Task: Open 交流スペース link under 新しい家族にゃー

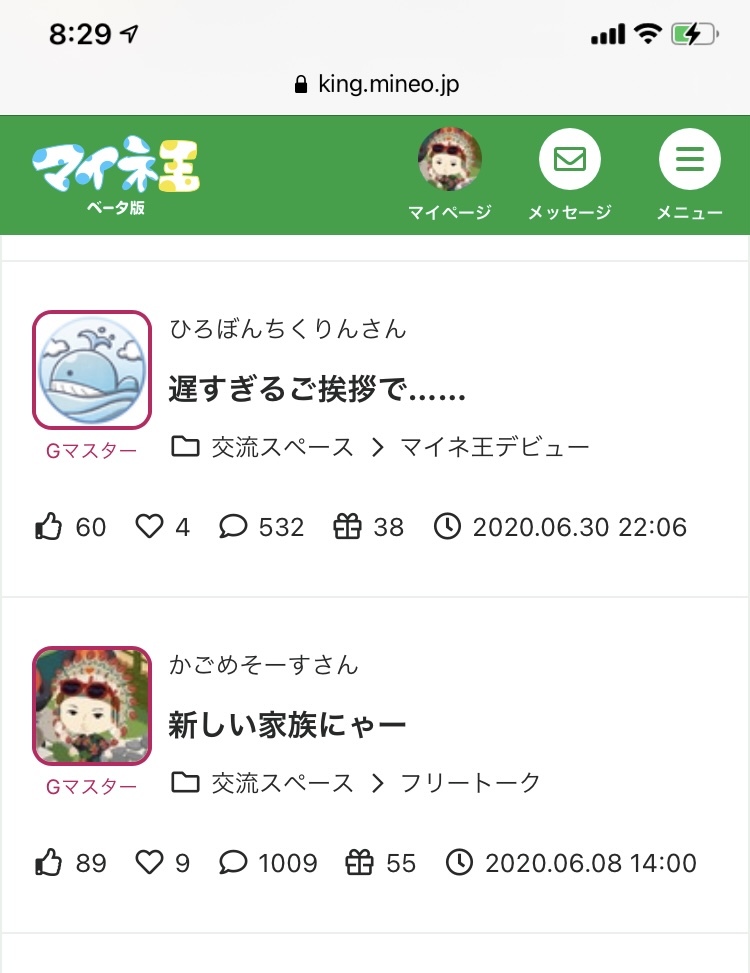Action: point(282,782)
